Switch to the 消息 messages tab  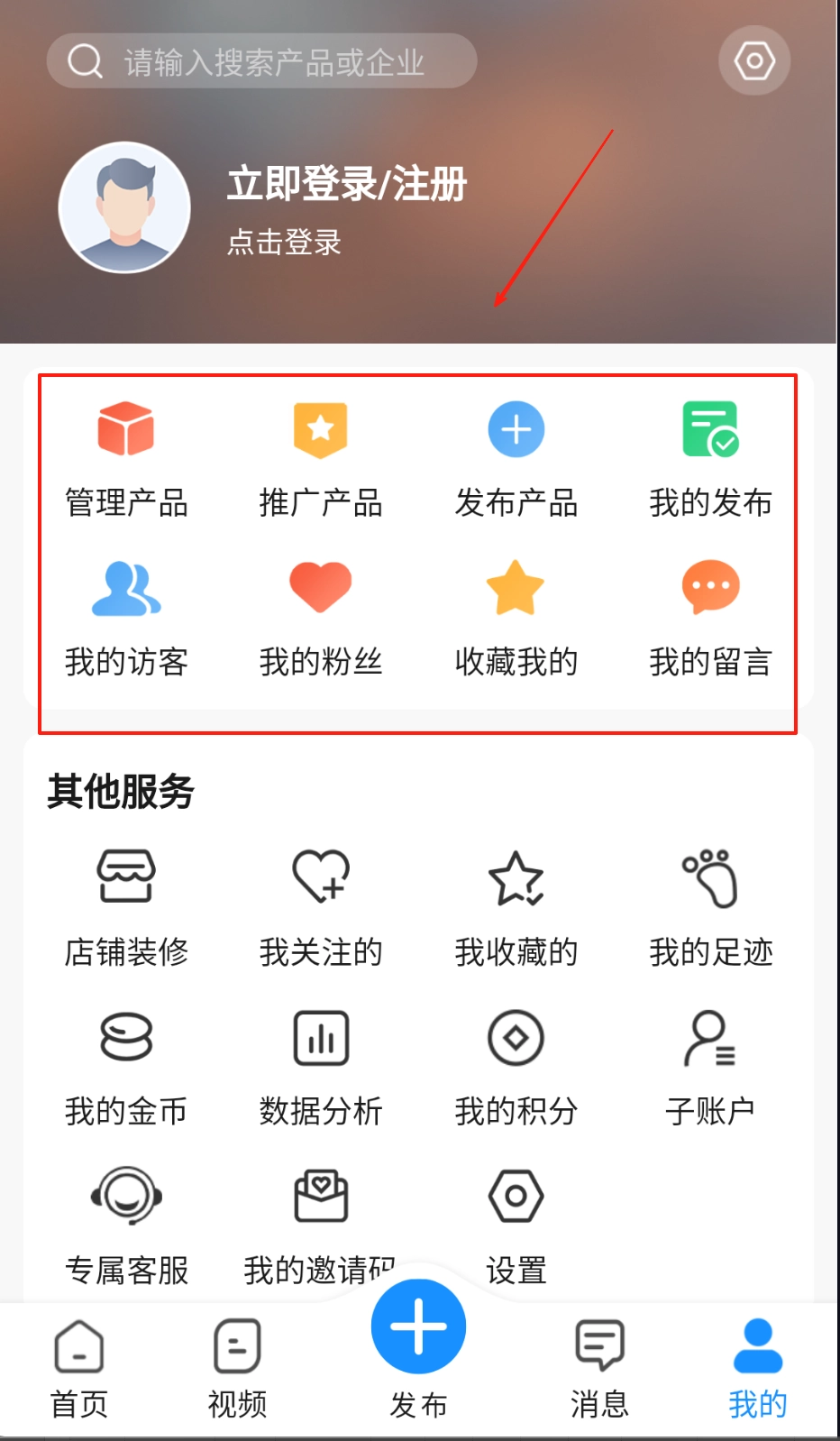tap(599, 1368)
